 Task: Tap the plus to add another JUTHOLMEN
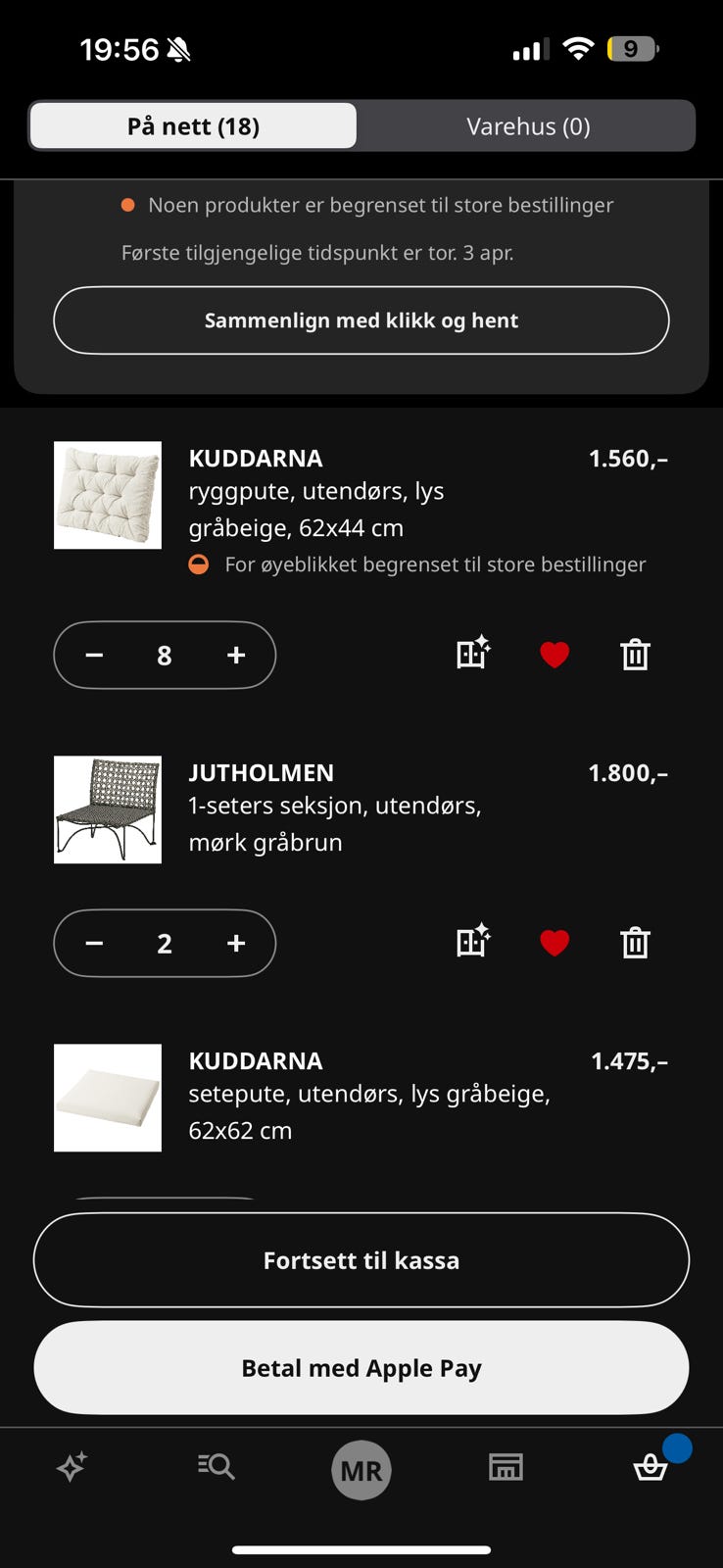click(x=235, y=943)
